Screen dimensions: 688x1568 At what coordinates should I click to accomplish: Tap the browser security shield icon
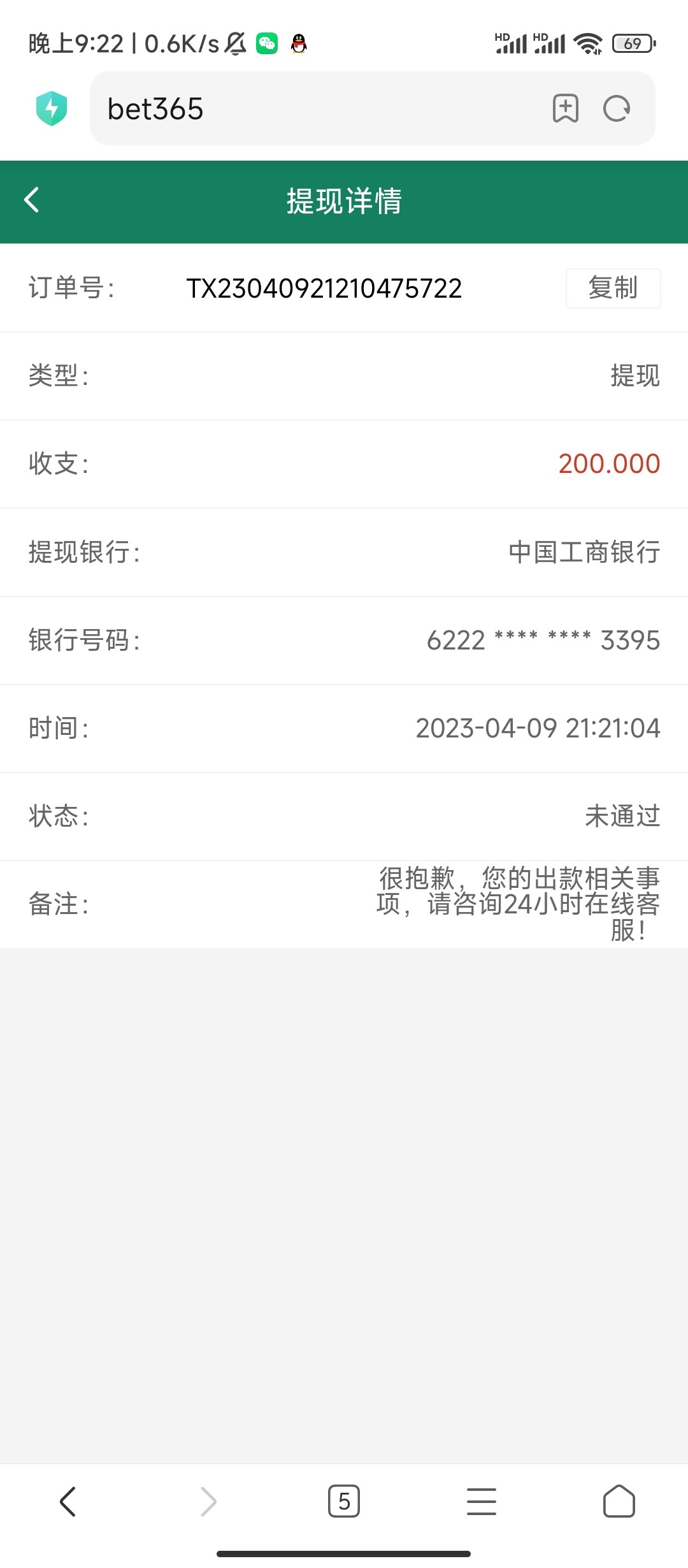click(x=52, y=108)
